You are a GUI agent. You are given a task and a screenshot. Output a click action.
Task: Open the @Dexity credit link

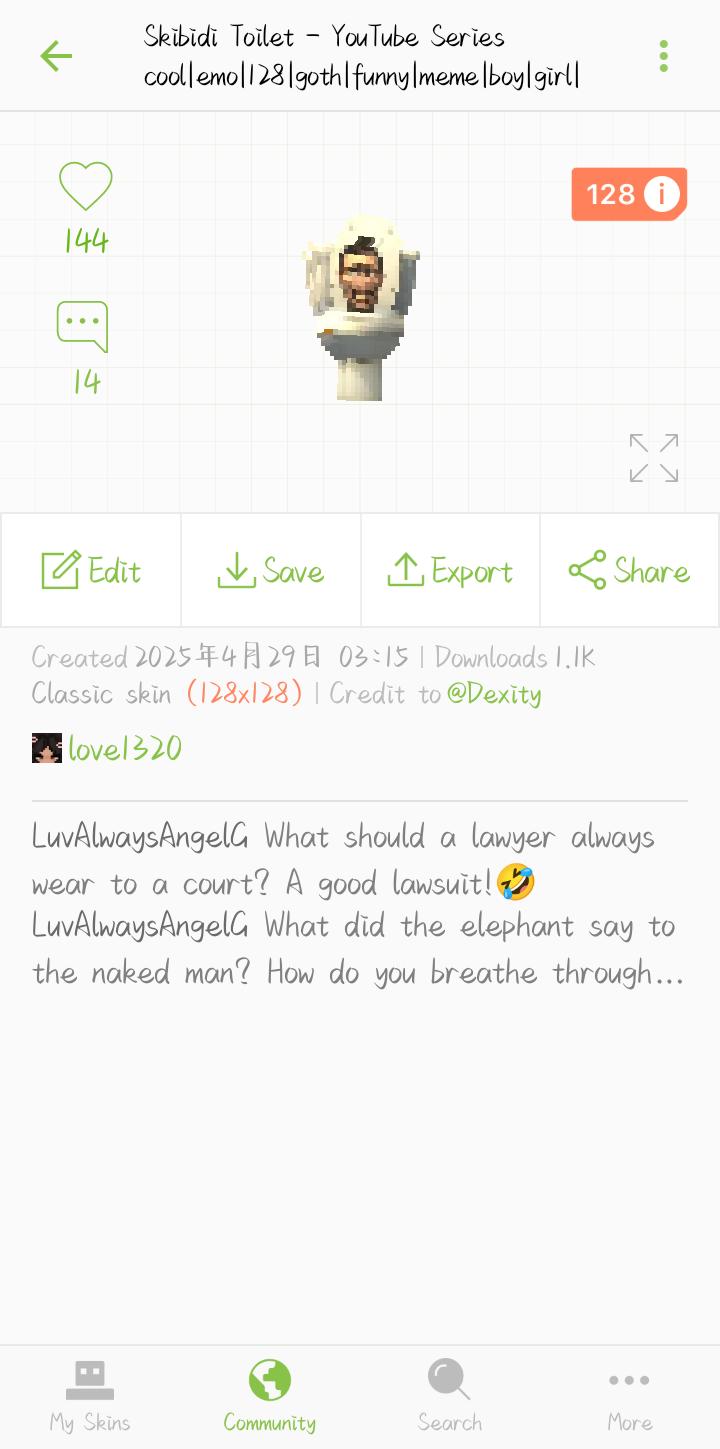point(493,694)
